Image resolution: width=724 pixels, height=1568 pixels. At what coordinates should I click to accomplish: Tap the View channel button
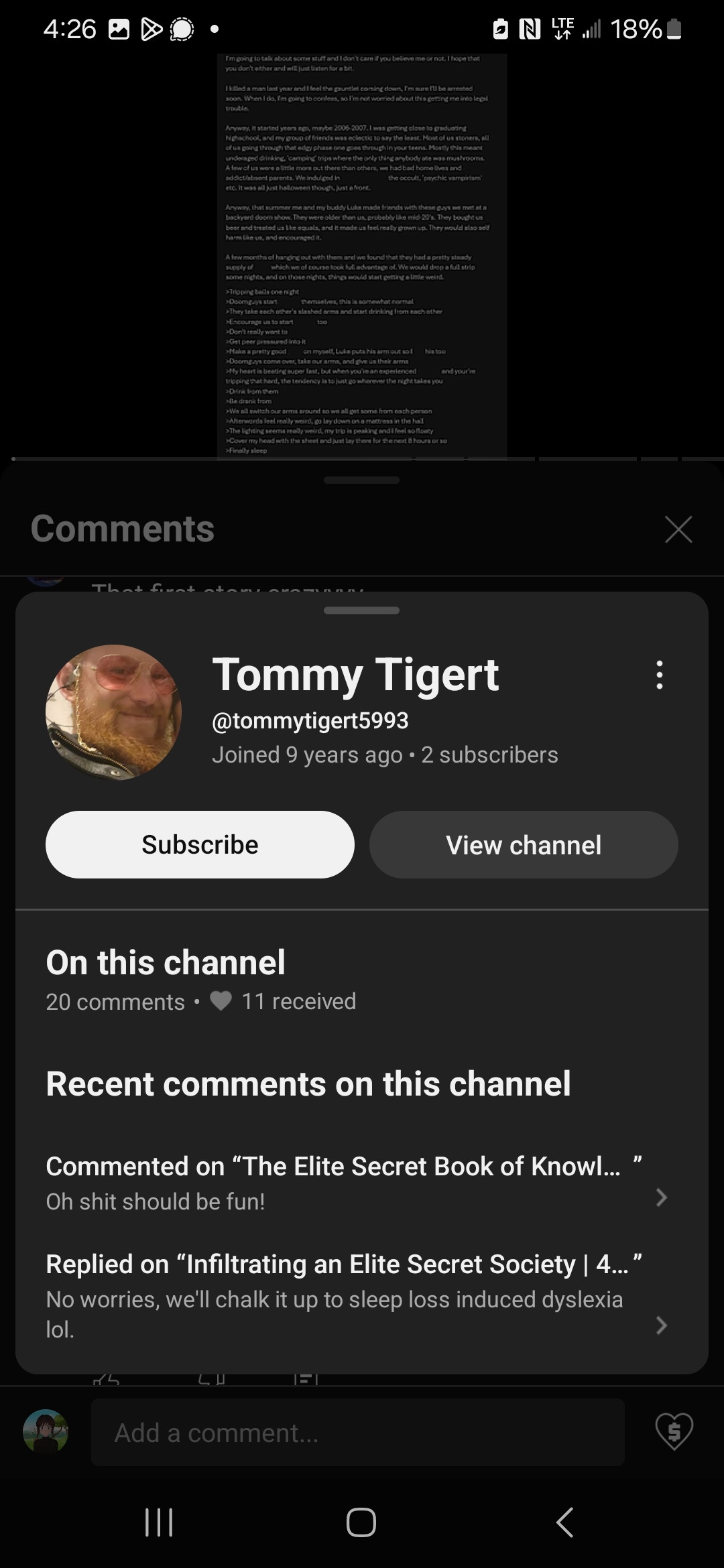click(x=524, y=844)
